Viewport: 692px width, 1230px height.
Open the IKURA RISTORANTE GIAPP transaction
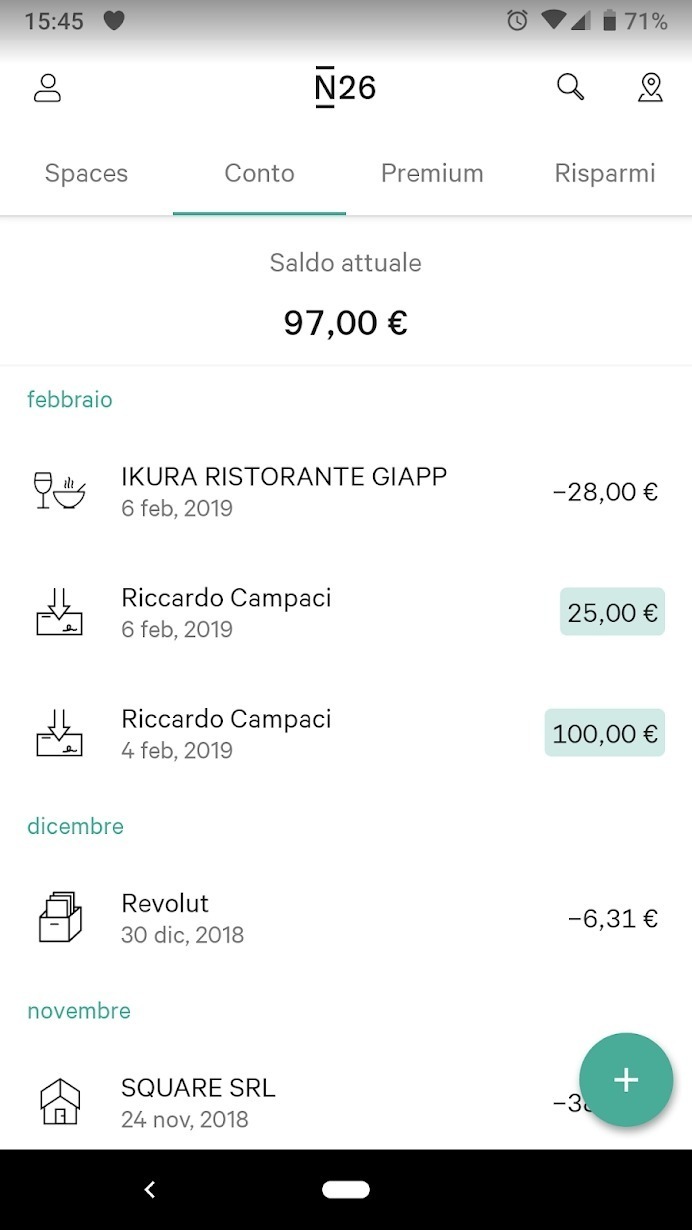pos(345,491)
